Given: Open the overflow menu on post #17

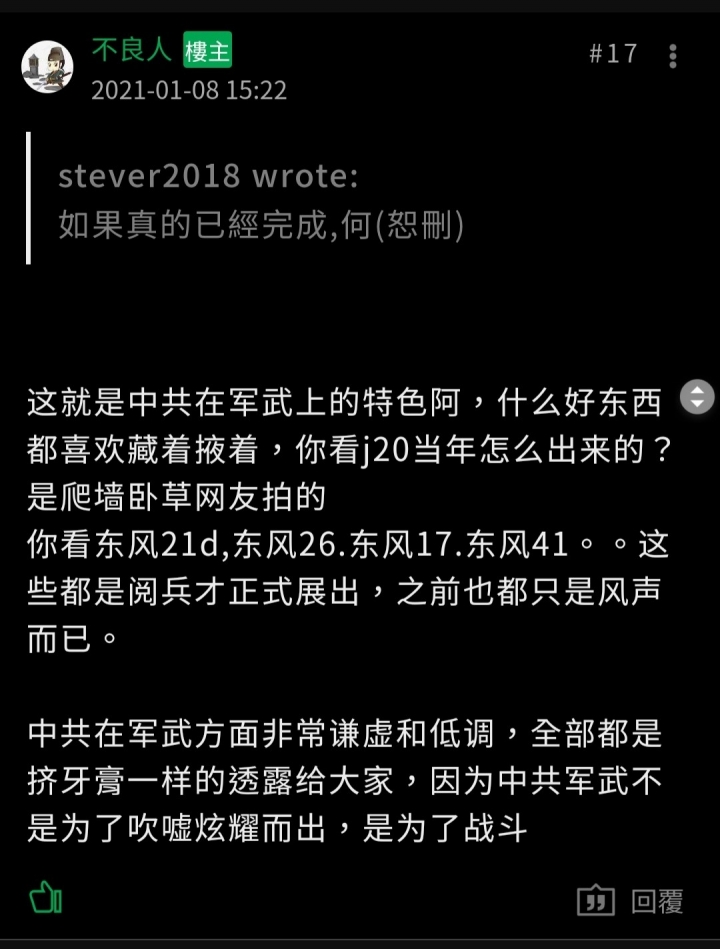Looking at the screenshot, I should click(x=673, y=56).
